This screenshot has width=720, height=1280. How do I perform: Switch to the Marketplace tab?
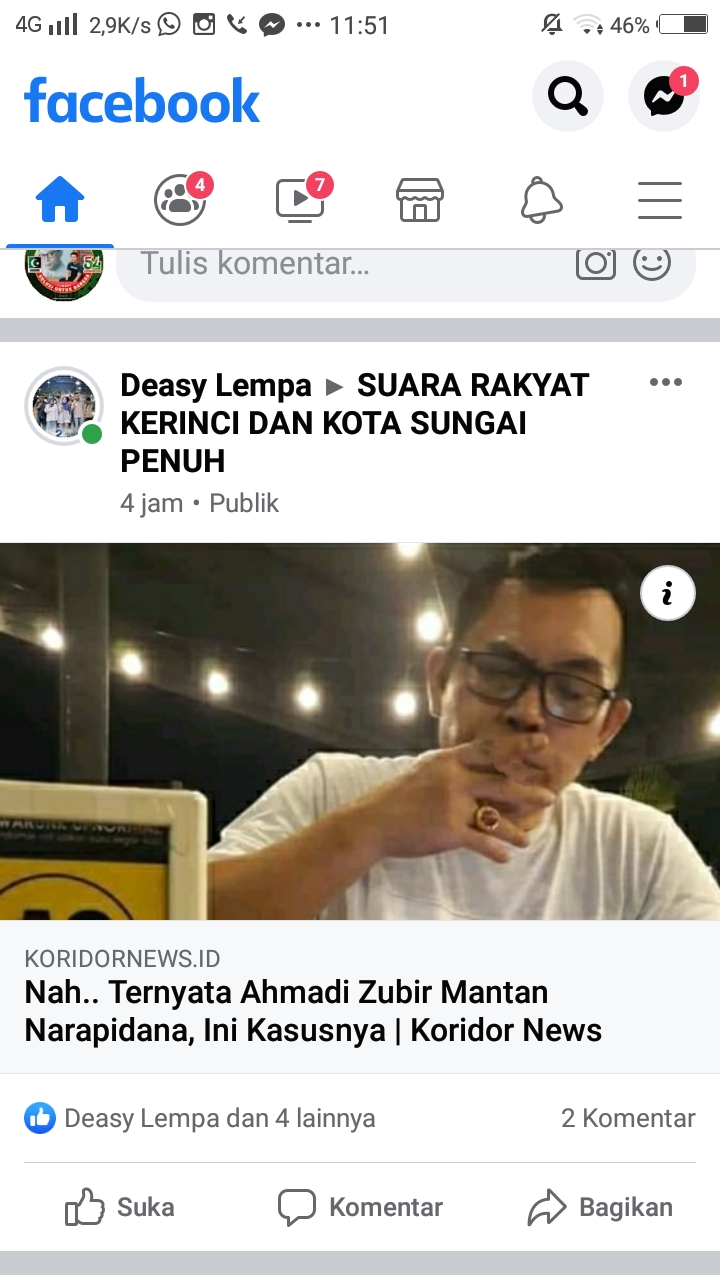420,201
